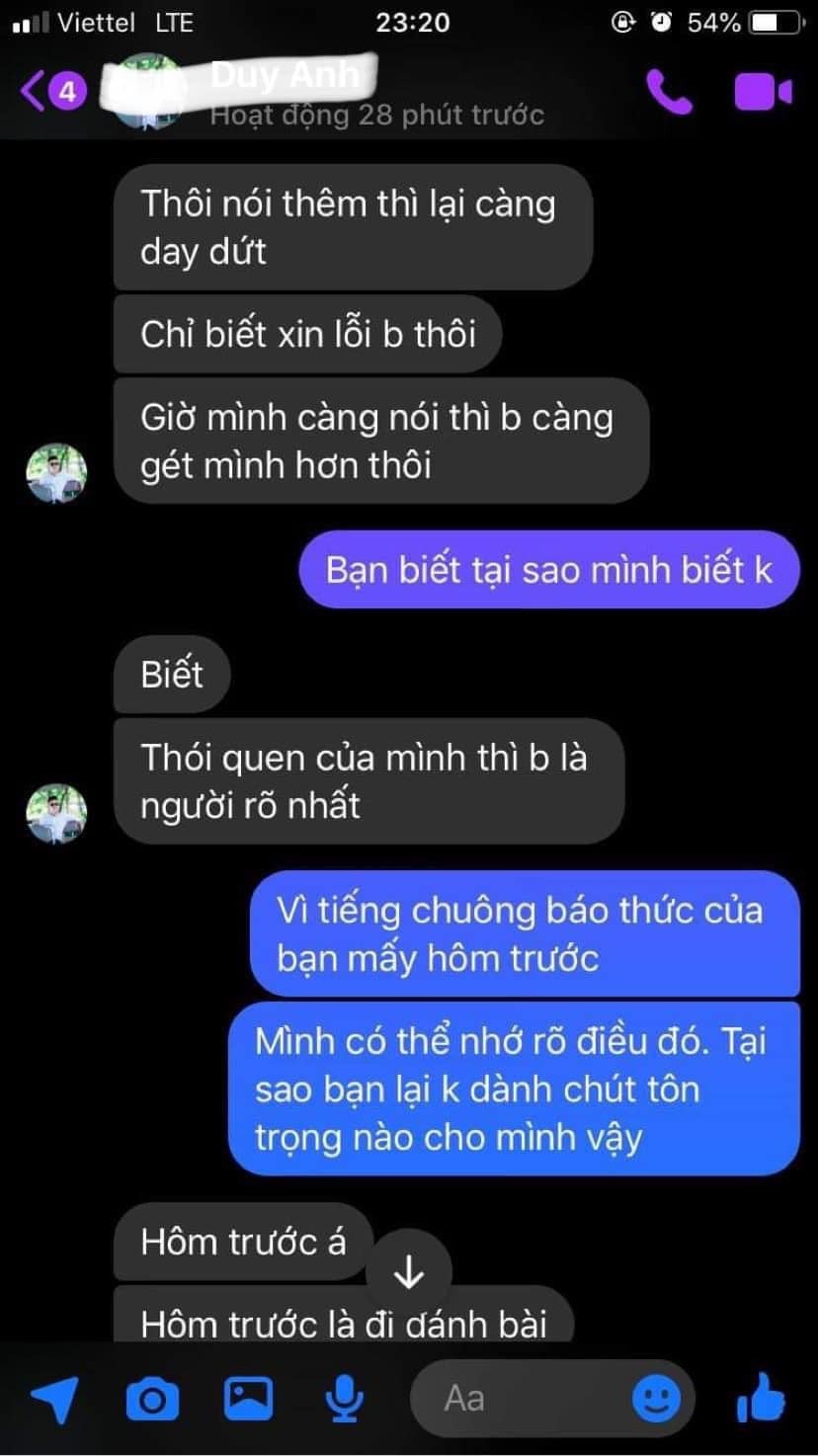The height and width of the screenshot is (1456, 818).
Task: Start a voice call with Duy Anh
Action: click(669, 92)
